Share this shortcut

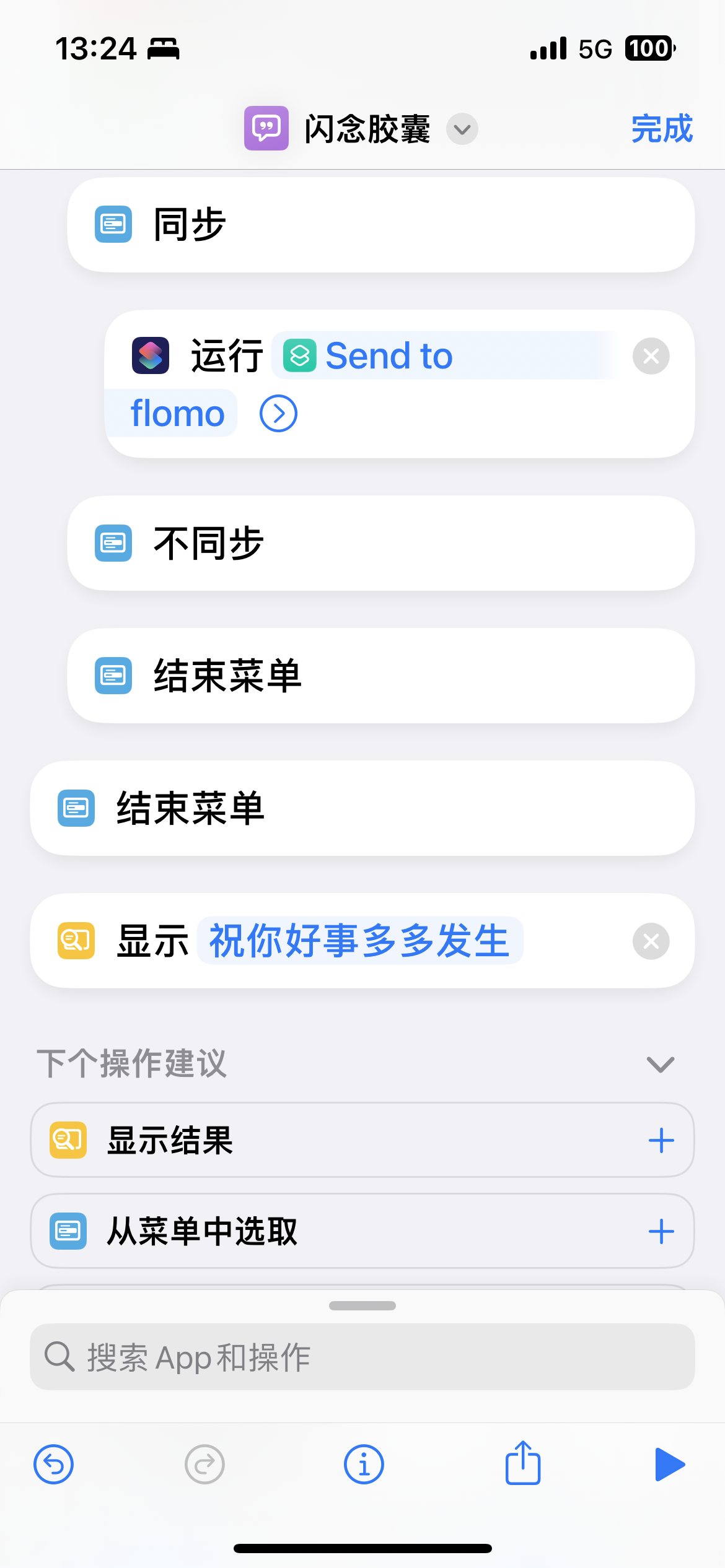[x=523, y=1463]
